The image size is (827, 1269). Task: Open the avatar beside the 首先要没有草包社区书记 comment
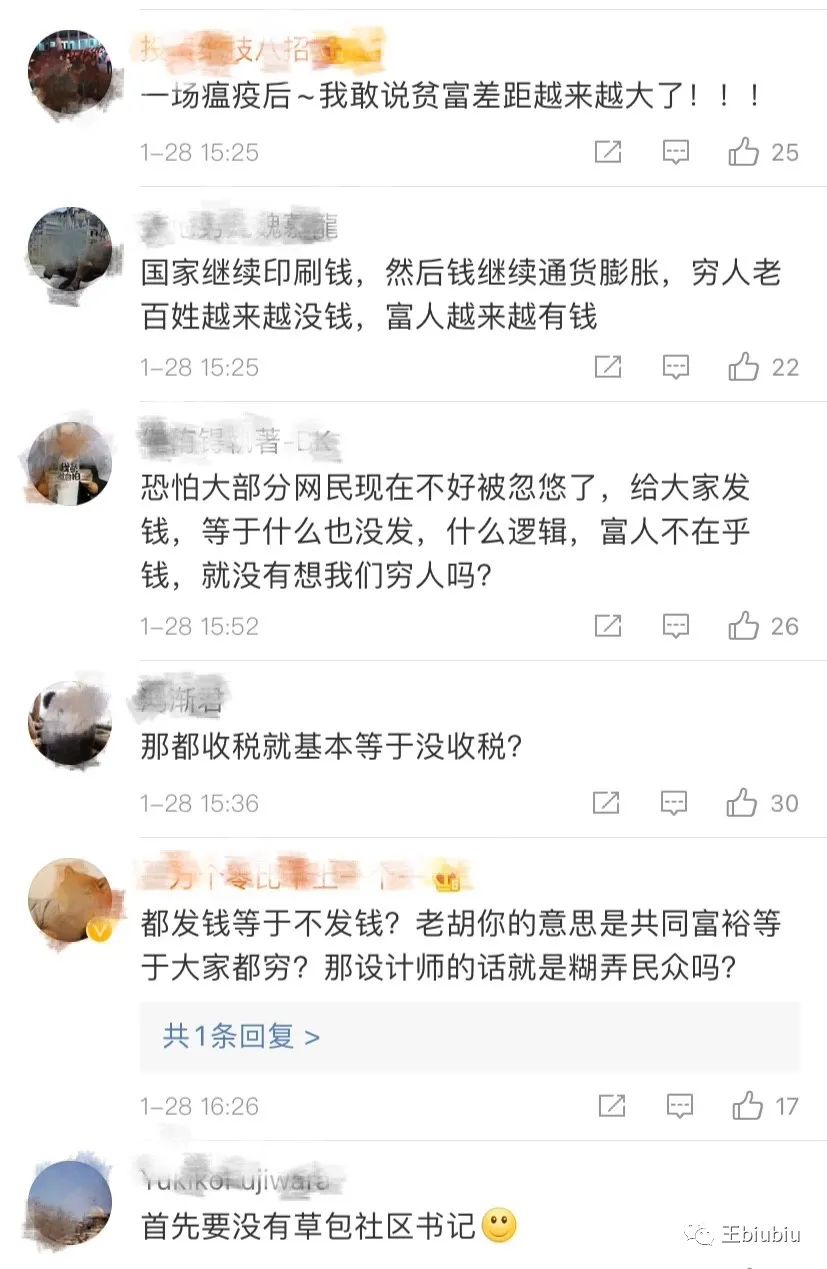point(69,1202)
